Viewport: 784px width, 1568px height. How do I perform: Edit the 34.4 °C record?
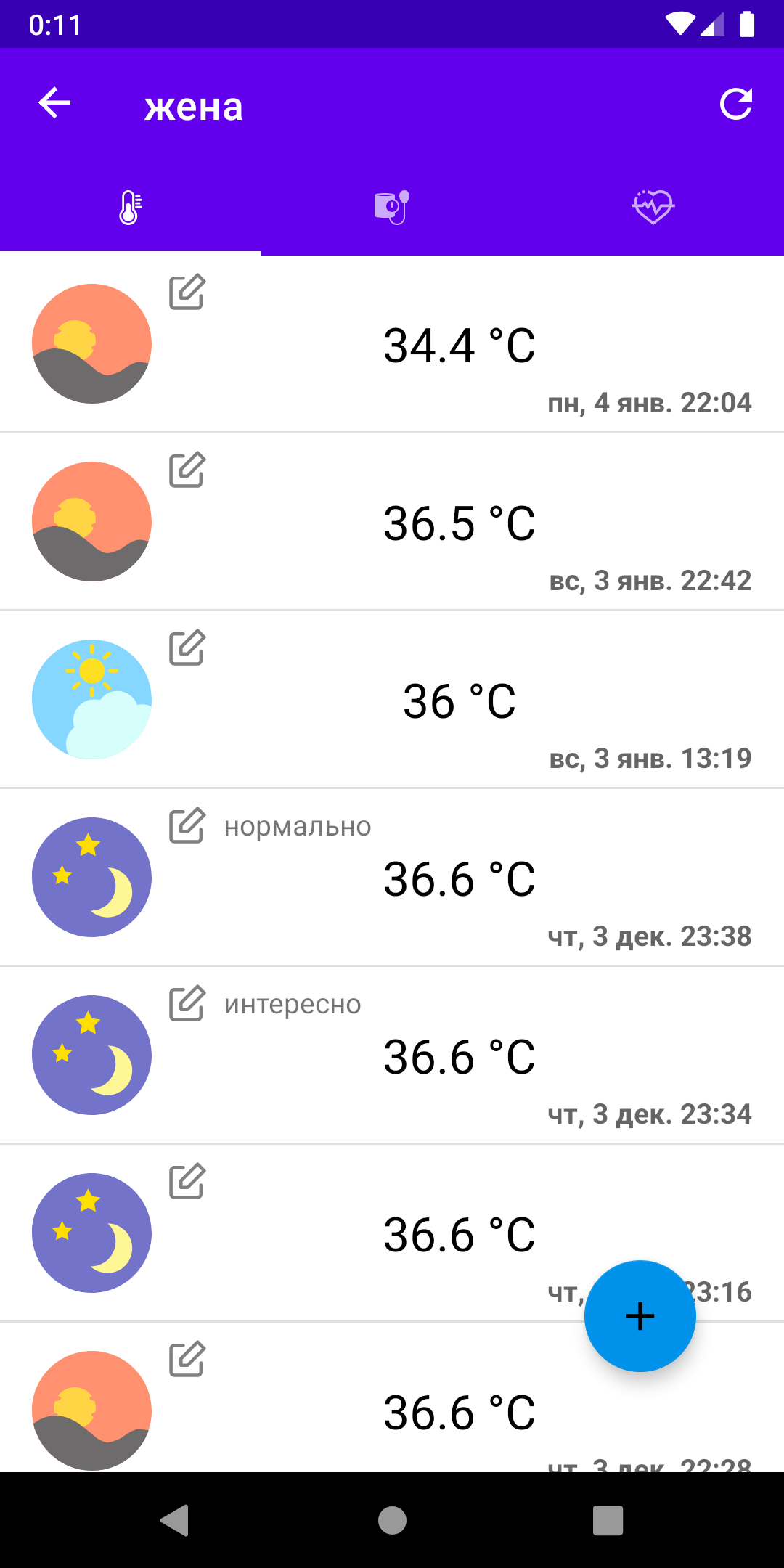coord(187,293)
